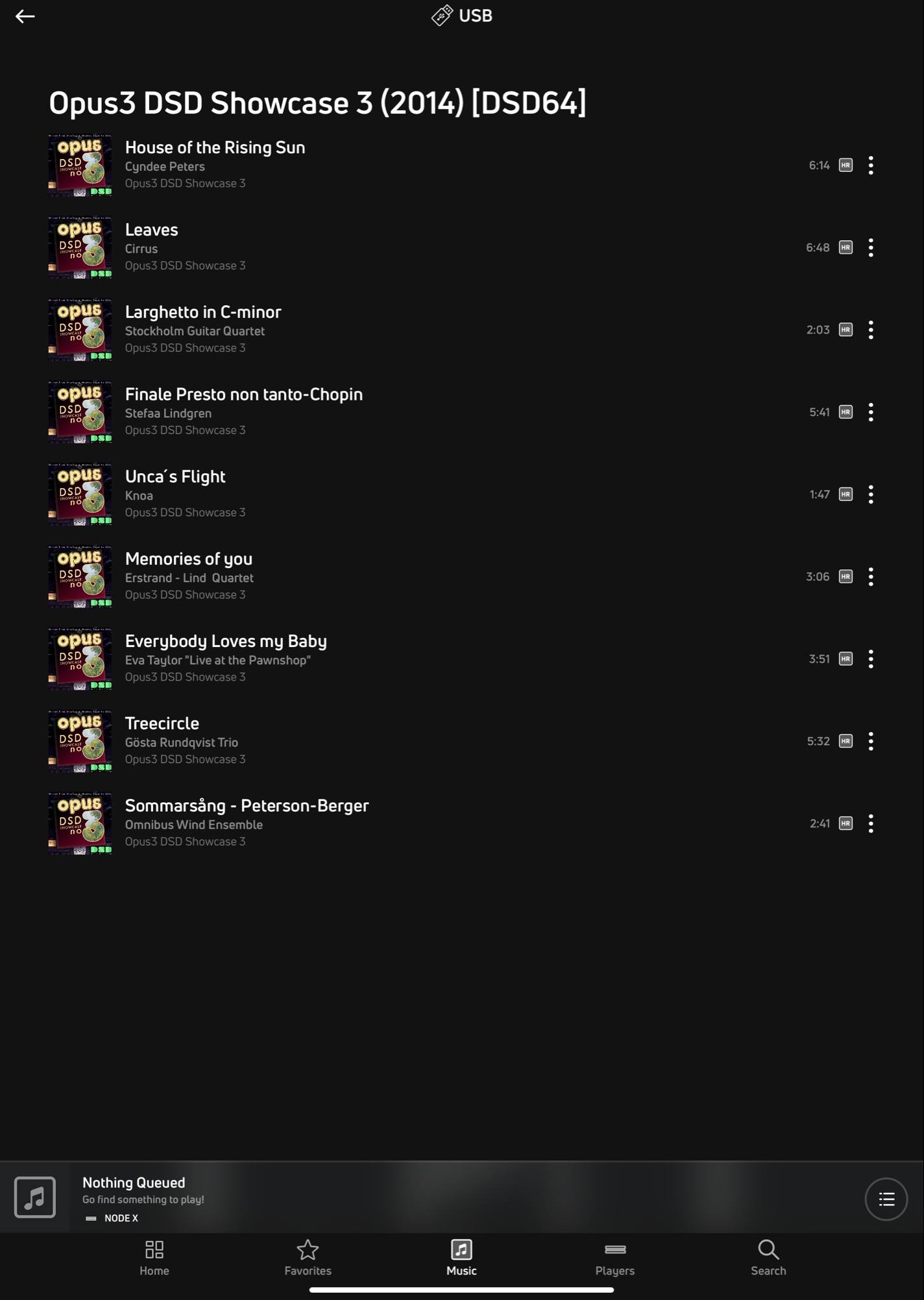
Task: Open overflow menu for Memories of you
Action: [871, 576]
